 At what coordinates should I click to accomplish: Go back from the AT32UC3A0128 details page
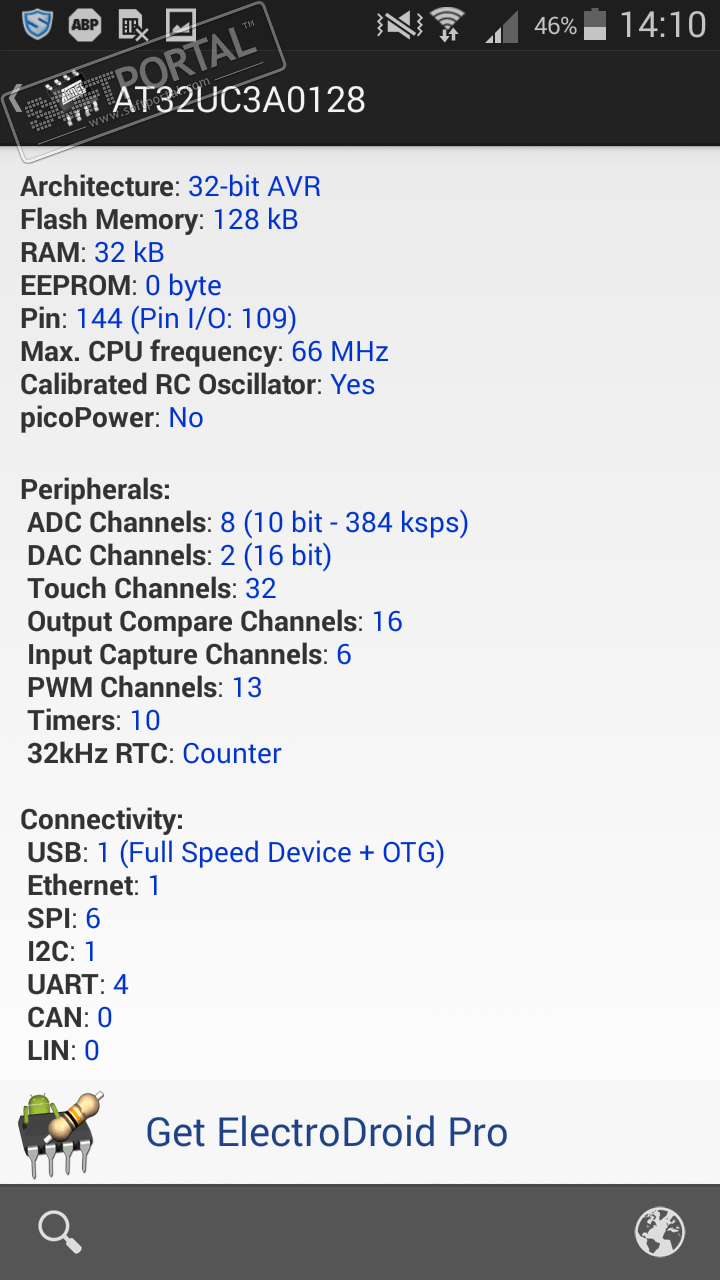coord(40,99)
